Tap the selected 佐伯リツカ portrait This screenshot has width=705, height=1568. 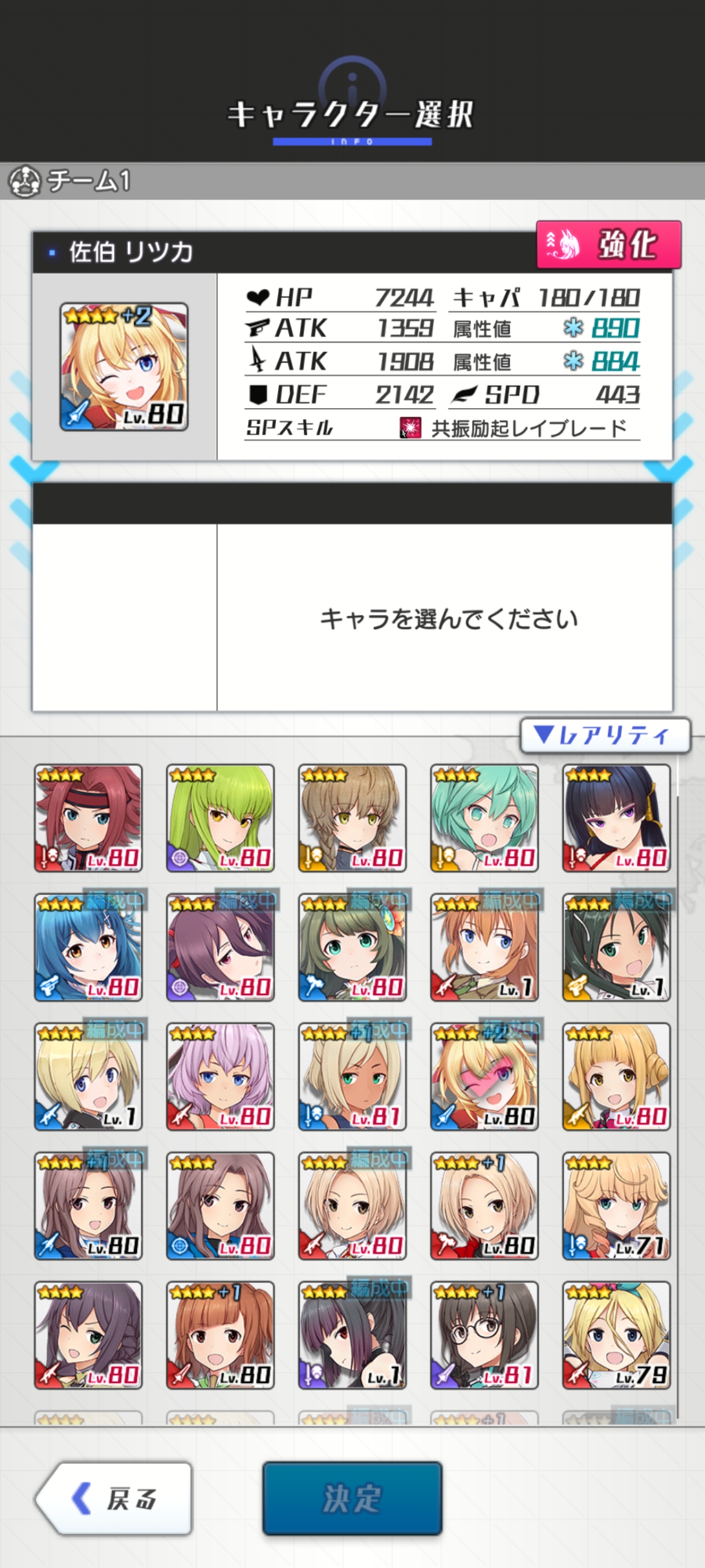[x=124, y=367]
